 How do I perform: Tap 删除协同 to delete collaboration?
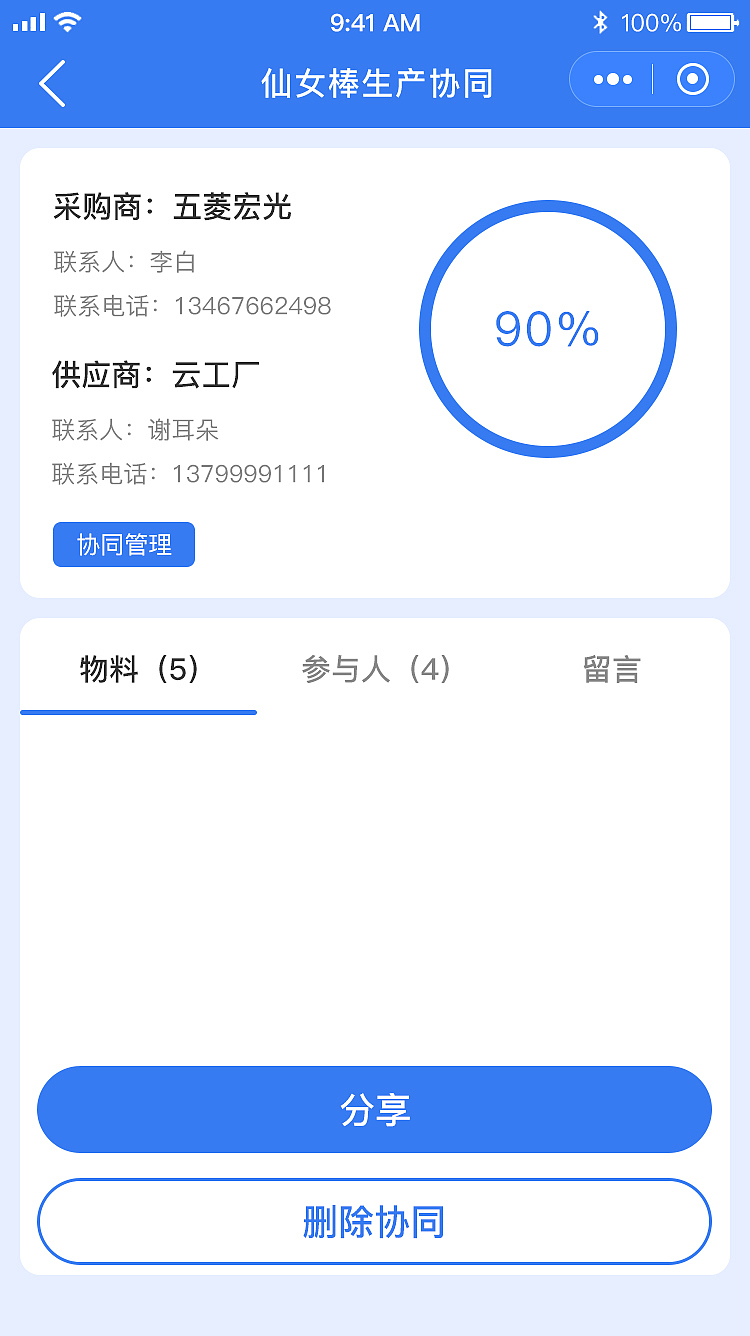pos(374,1222)
